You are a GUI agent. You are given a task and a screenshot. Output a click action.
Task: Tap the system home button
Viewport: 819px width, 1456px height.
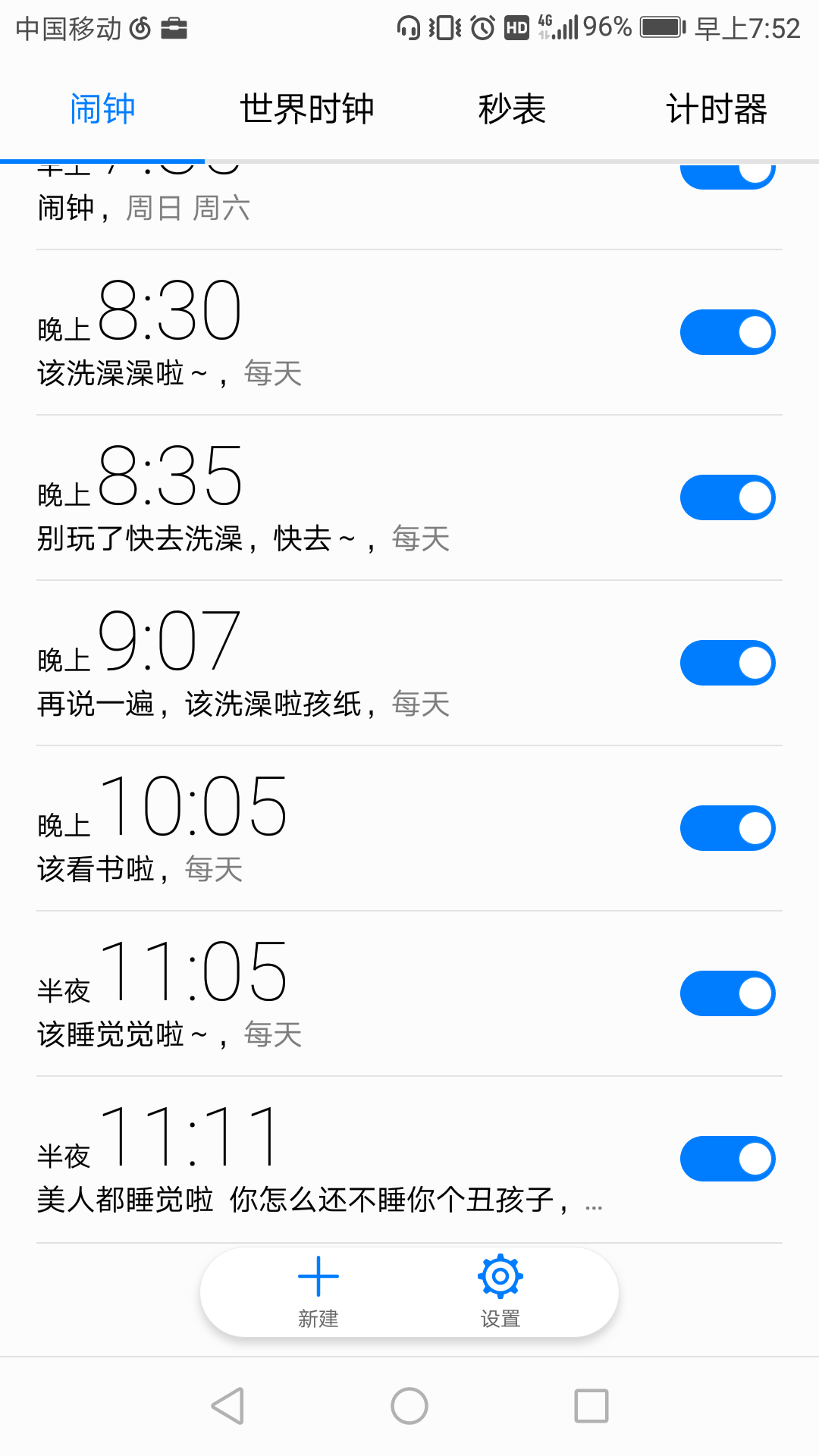point(409,1407)
